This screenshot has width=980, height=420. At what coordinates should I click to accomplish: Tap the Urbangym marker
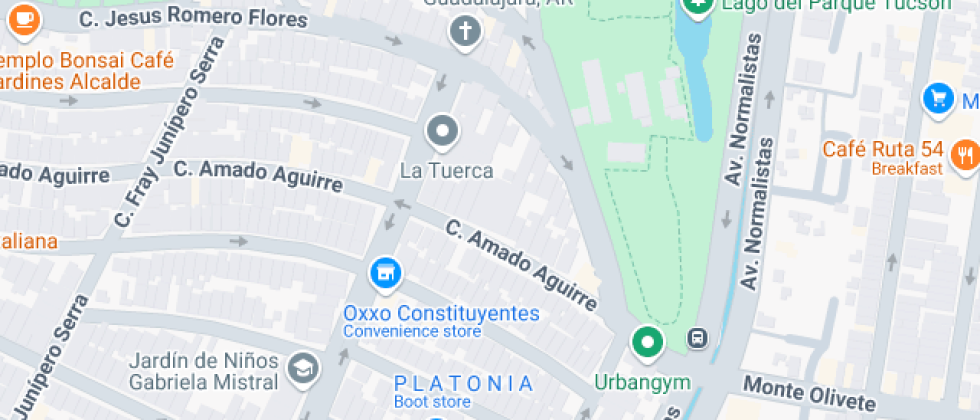647,343
